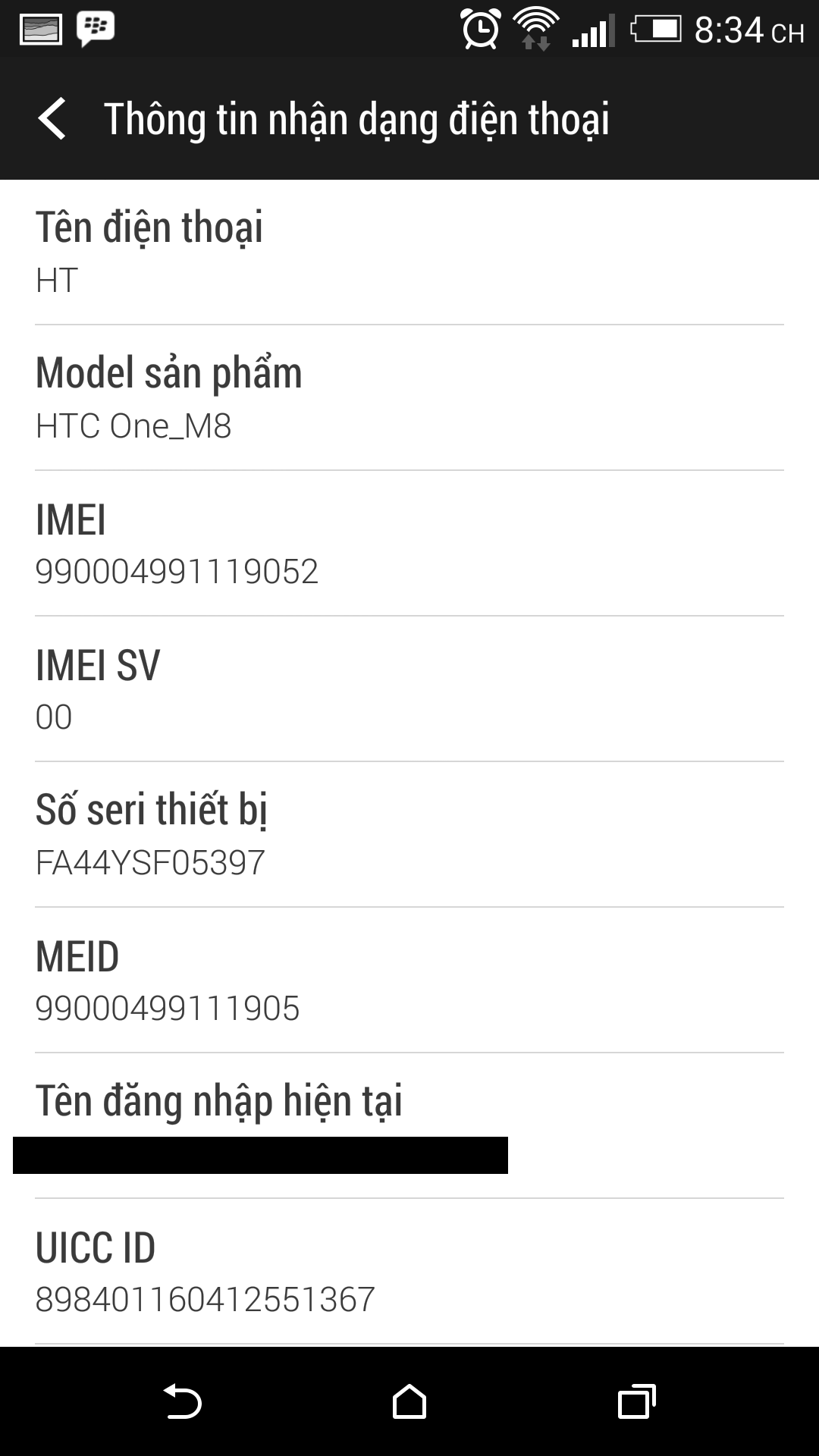Open the Tên điện thoại row
Screen dimensions: 819x1456
tap(409, 253)
